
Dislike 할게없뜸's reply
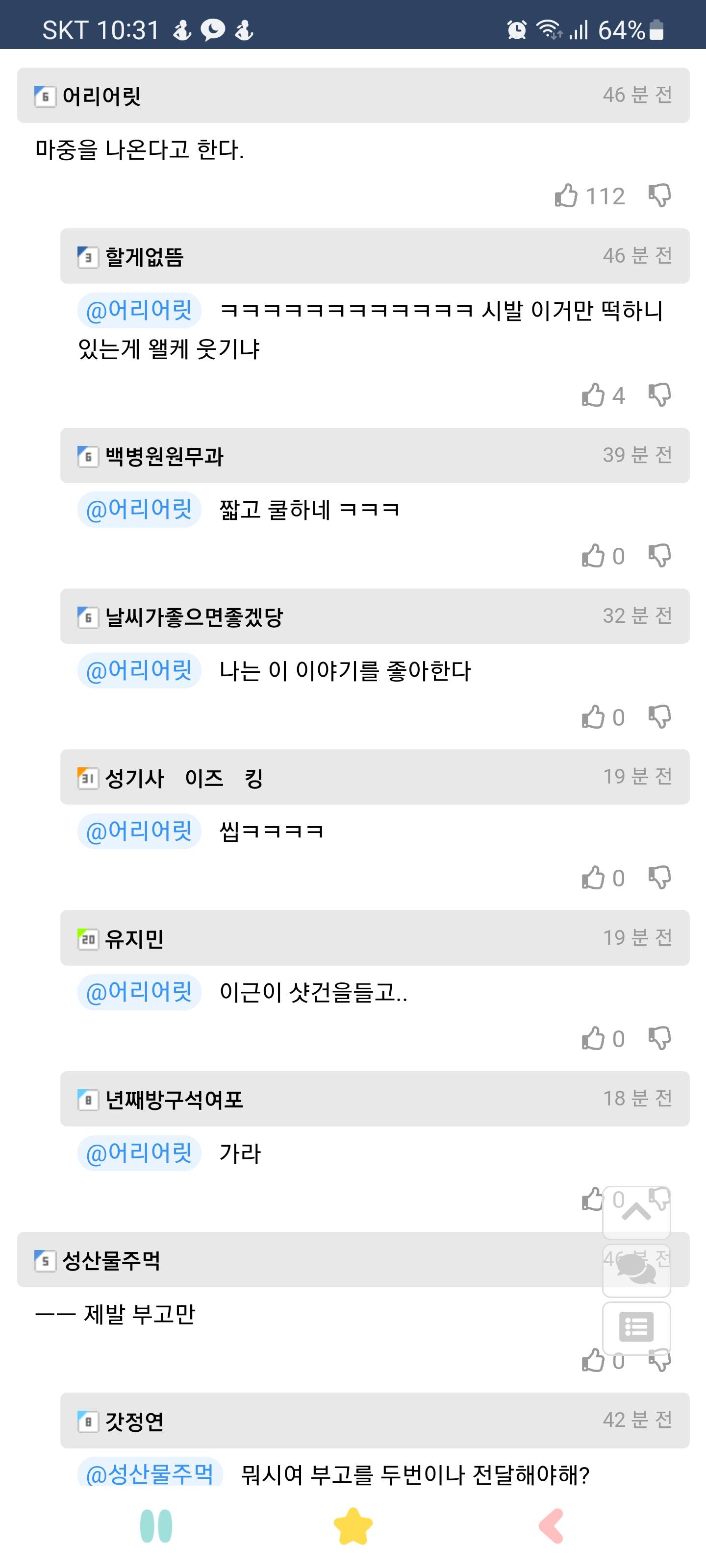(x=660, y=395)
